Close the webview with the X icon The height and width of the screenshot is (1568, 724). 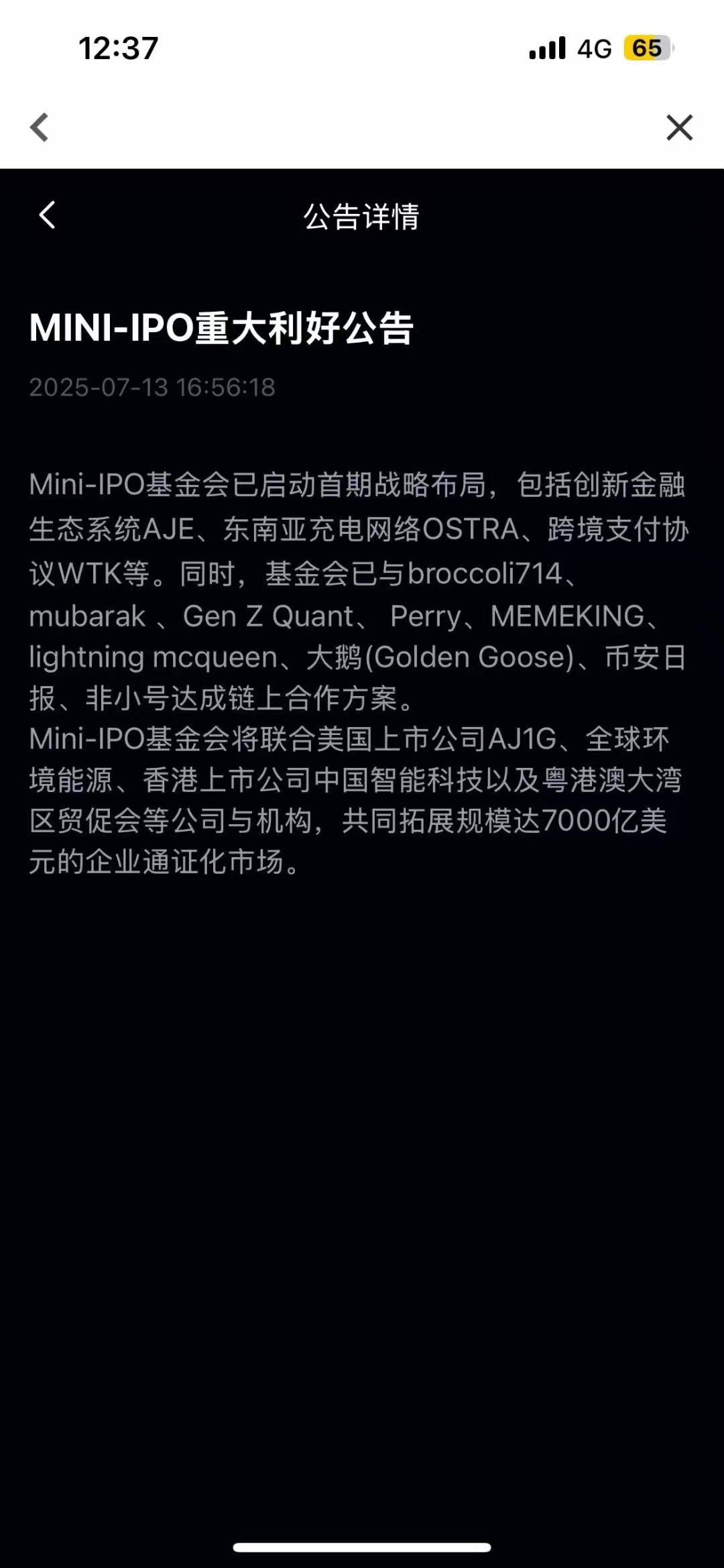[x=679, y=127]
